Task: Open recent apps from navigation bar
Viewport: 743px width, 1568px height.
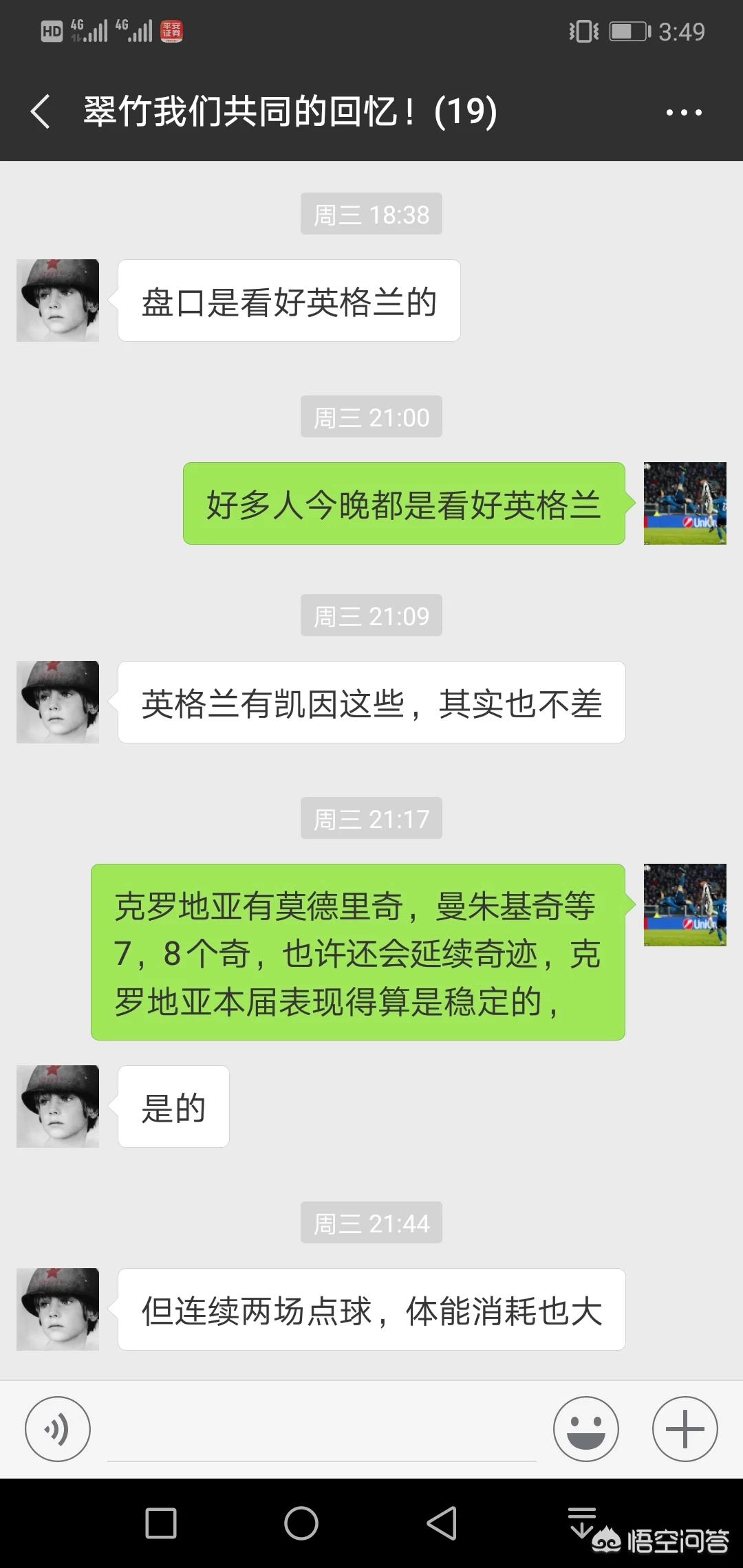Action: [161, 1523]
